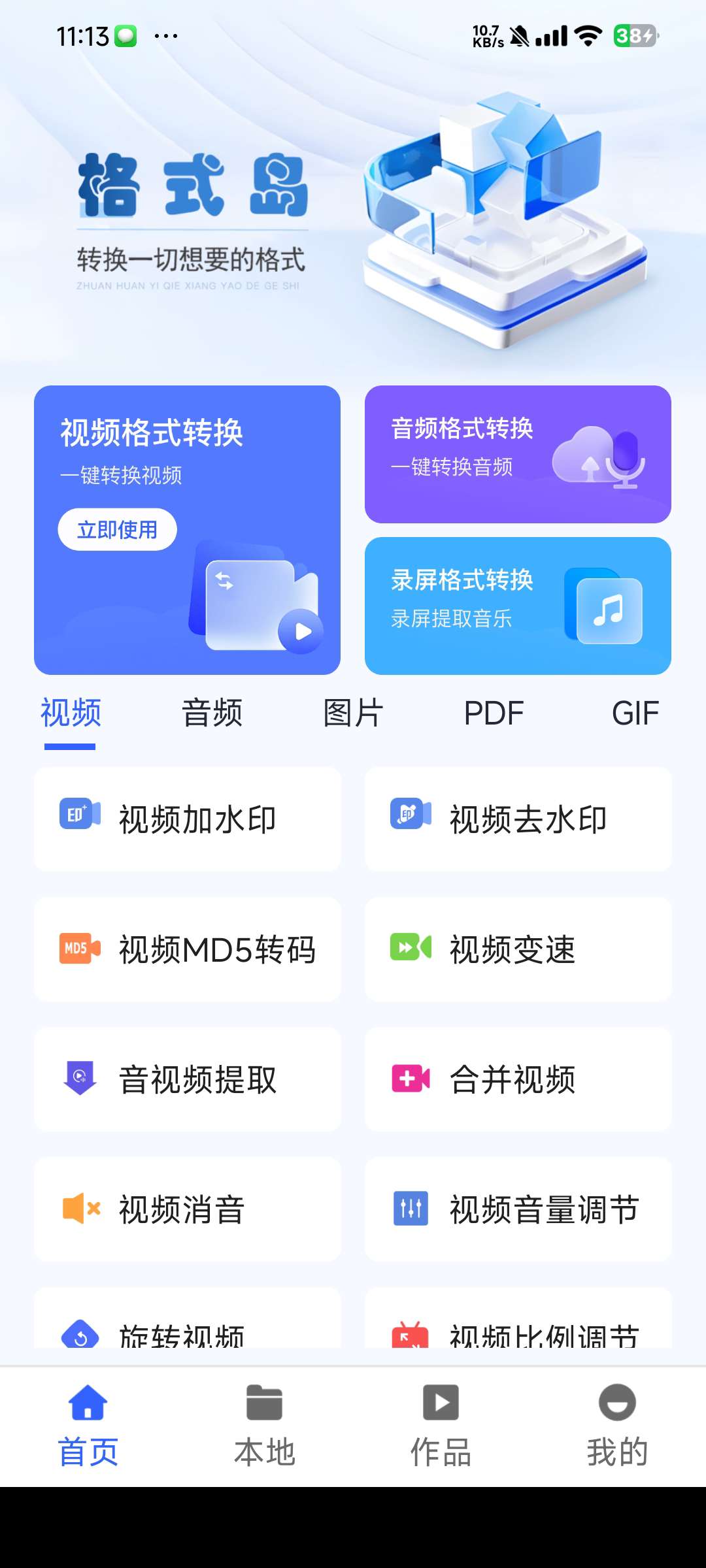Viewport: 706px width, 1568px height.
Task: Open 合并视频 tool
Action: [x=518, y=1079]
